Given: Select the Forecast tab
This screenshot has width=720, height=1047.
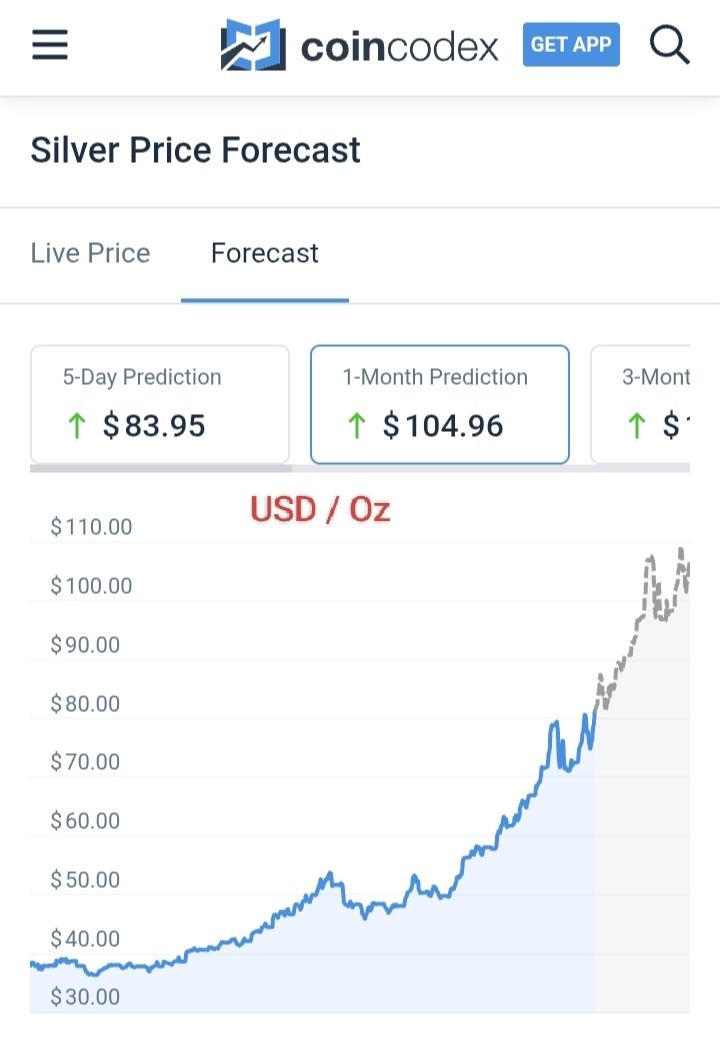Looking at the screenshot, I should (263, 253).
